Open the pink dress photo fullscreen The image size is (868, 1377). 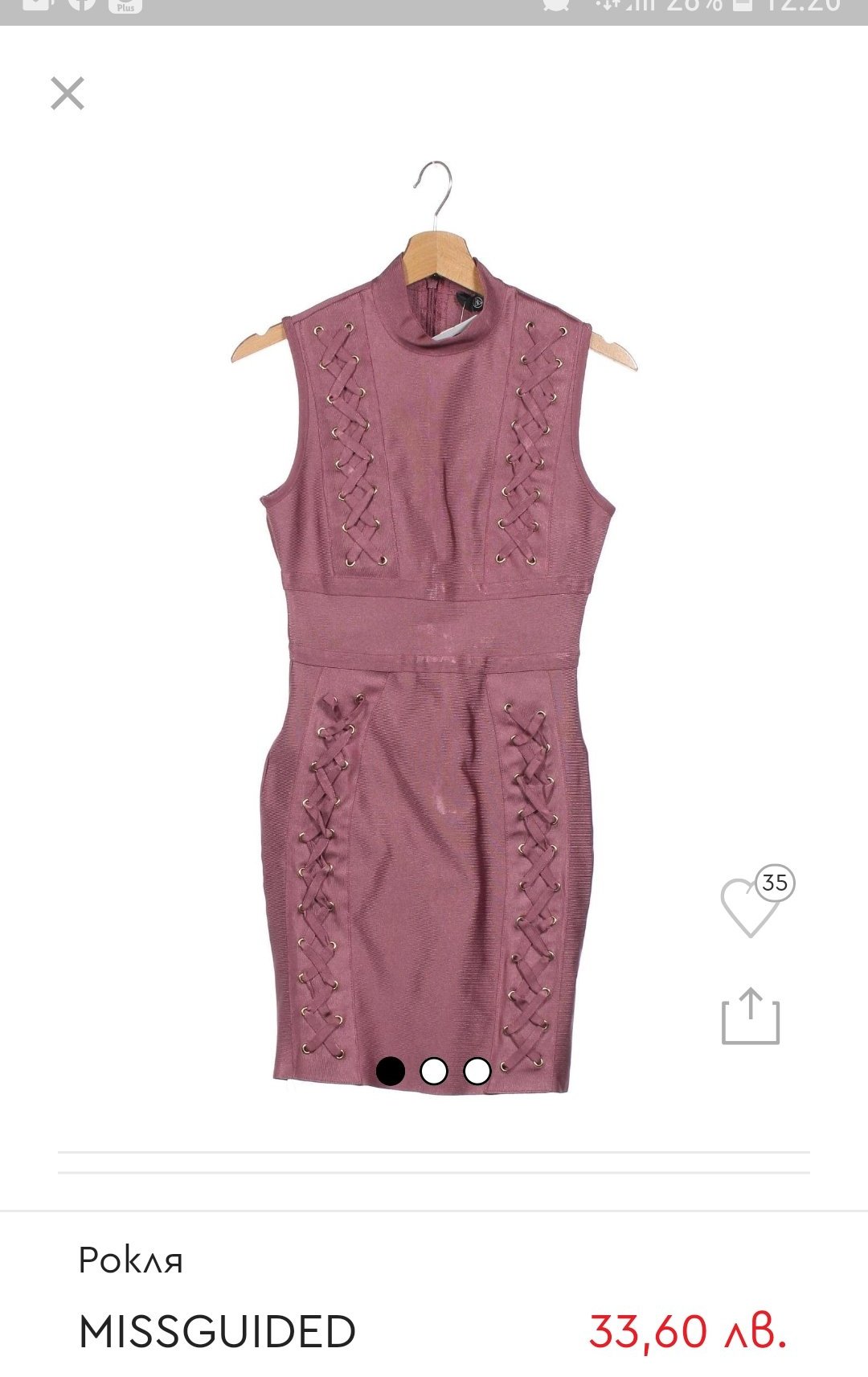434,627
